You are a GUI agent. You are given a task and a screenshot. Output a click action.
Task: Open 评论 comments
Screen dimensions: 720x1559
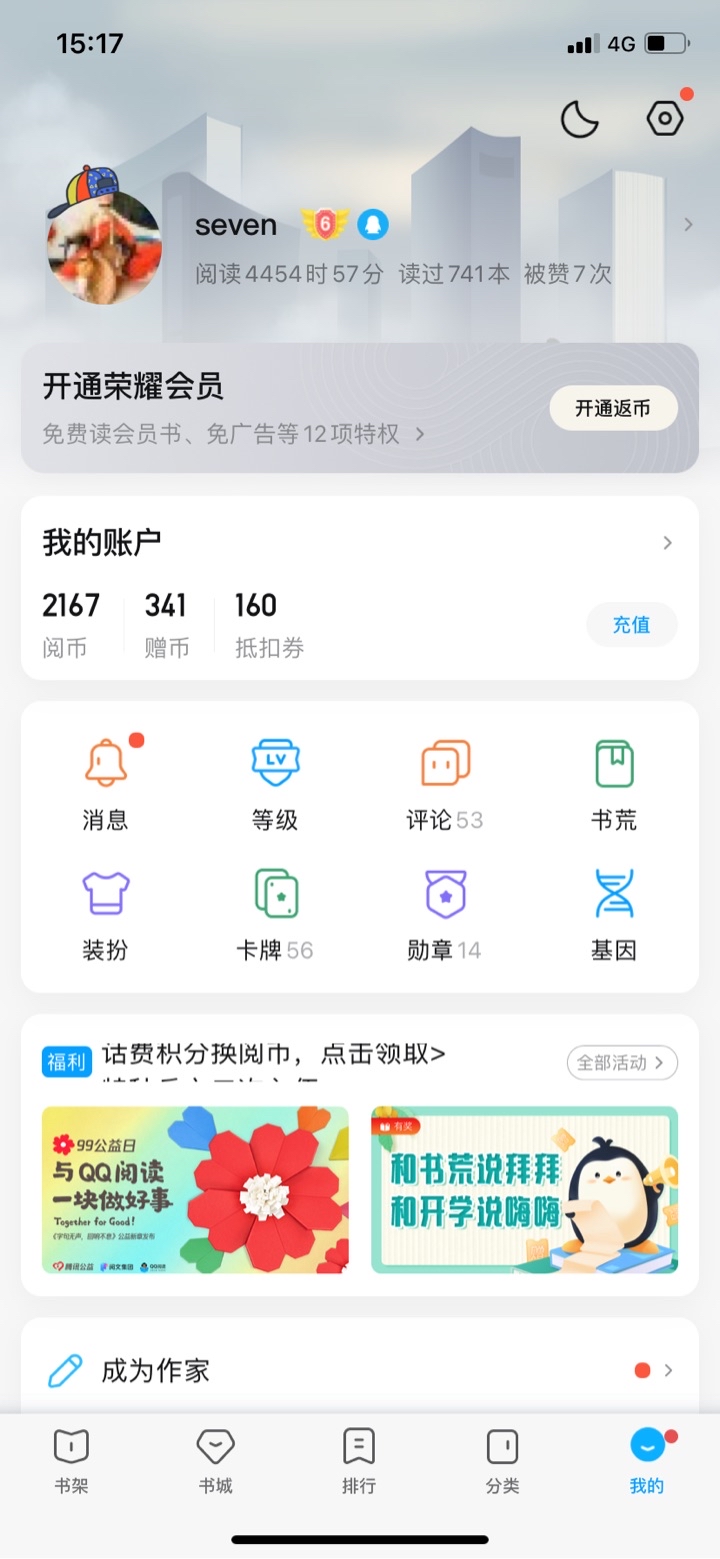[x=445, y=786]
